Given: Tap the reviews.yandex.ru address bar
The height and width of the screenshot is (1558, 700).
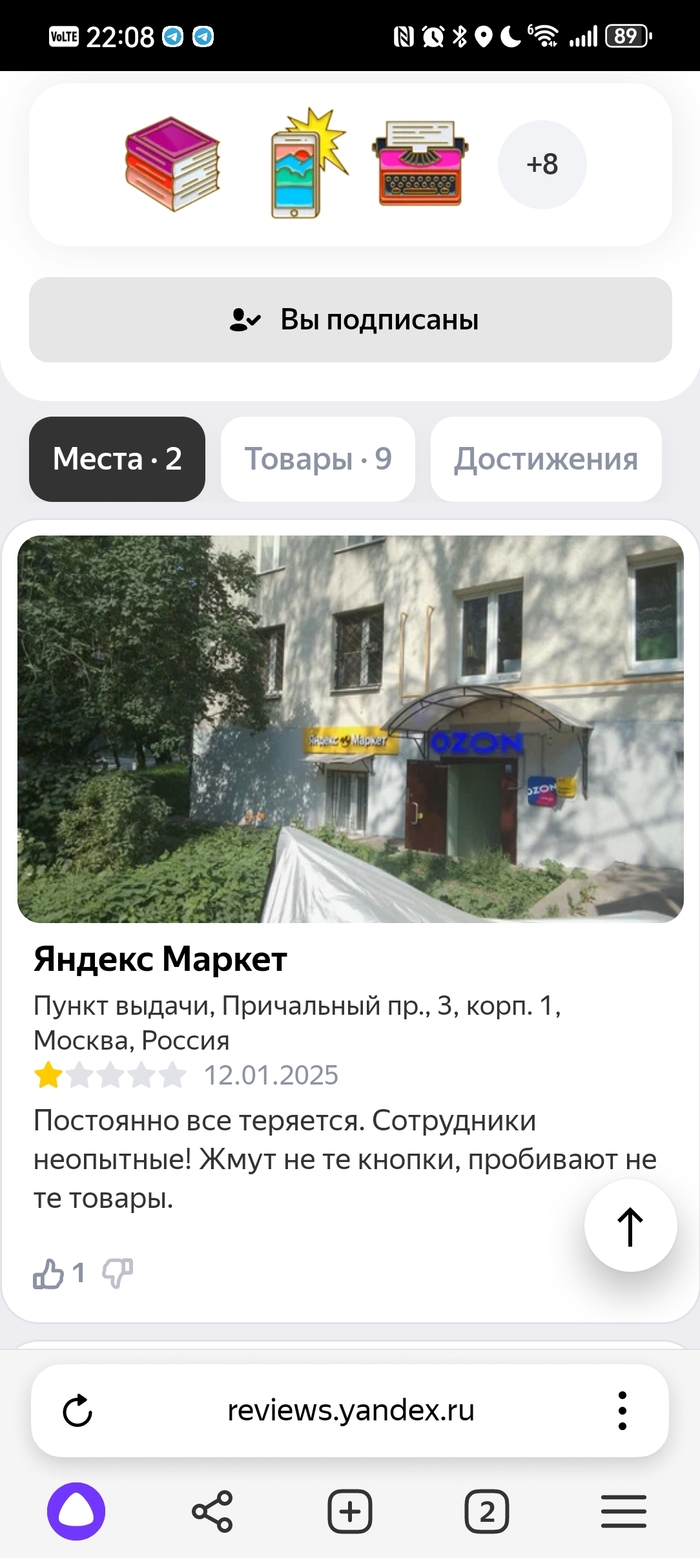Looking at the screenshot, I should pyautogui.click(x=350, y=1411).
